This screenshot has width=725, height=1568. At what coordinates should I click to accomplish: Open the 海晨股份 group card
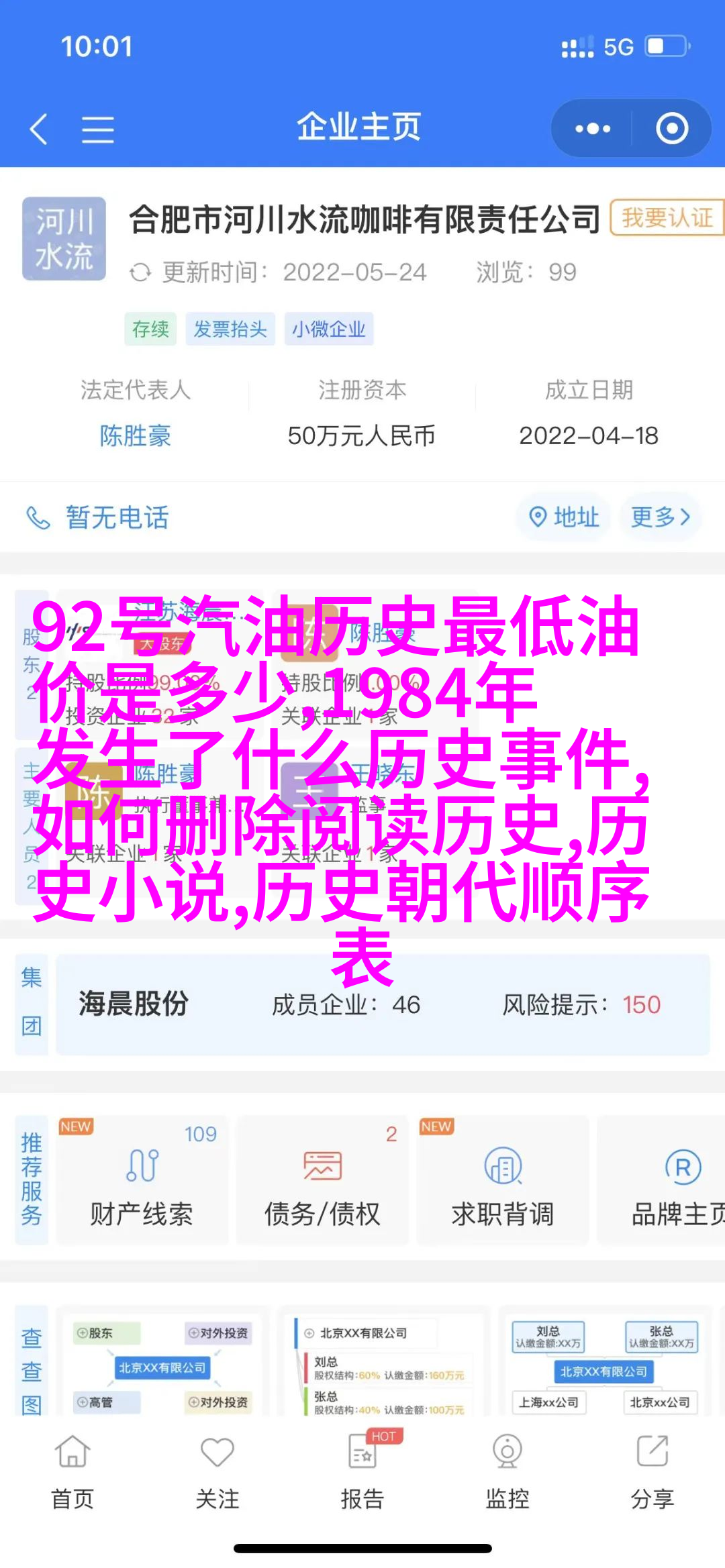[x=382, y=1004]
